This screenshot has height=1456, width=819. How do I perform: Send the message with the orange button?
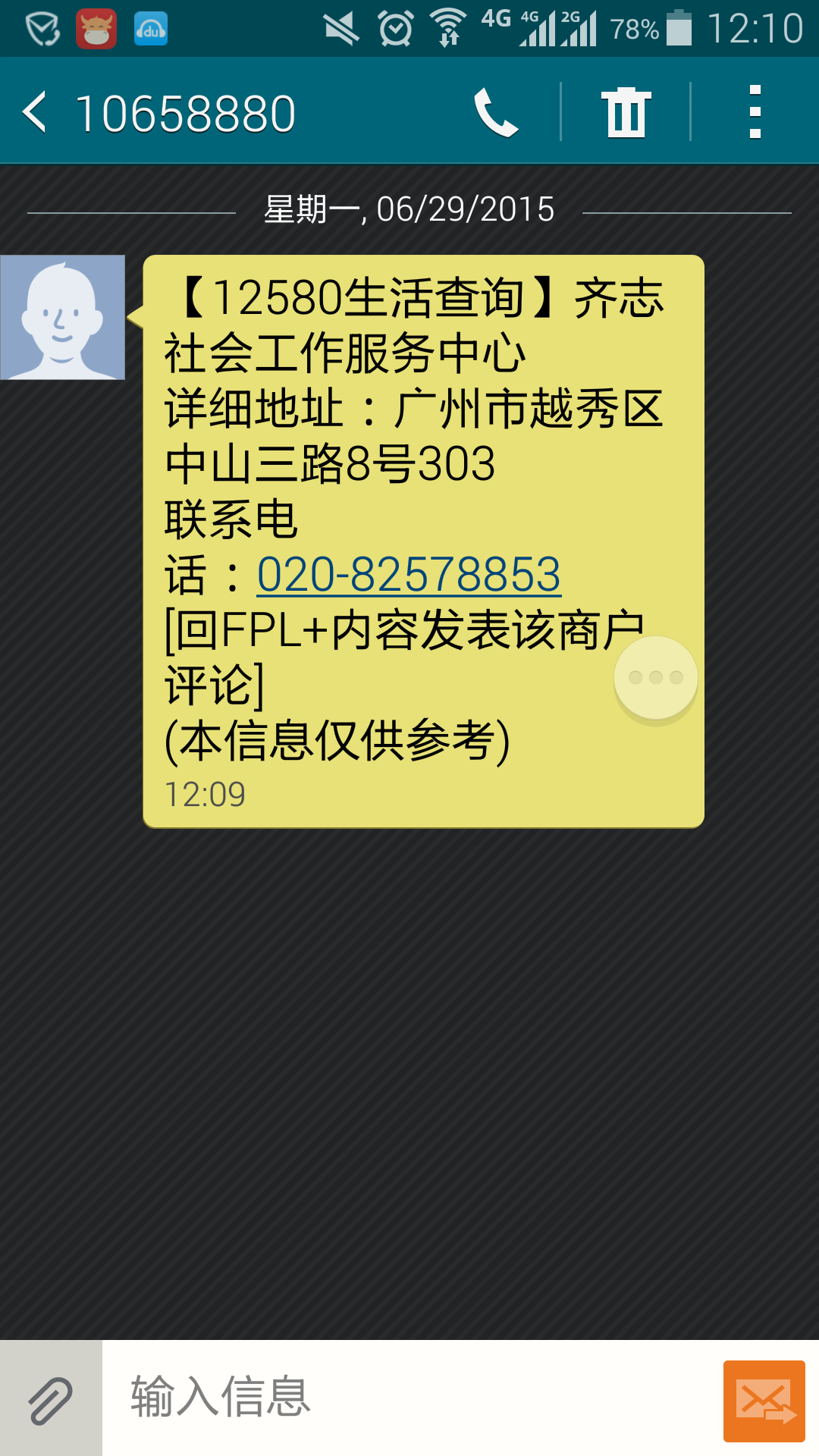(x=764, y=1401)
